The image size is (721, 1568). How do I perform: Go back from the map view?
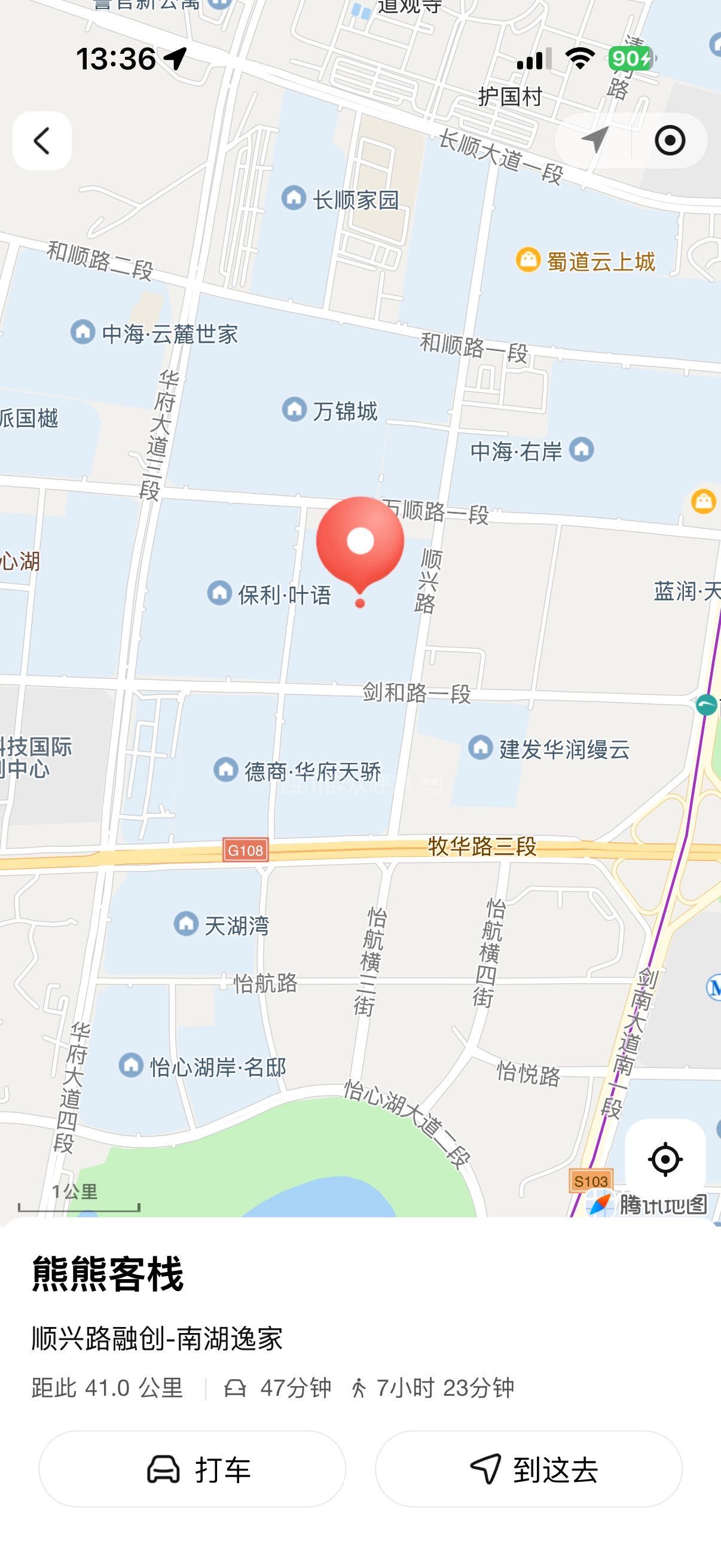tap(41, 141)
